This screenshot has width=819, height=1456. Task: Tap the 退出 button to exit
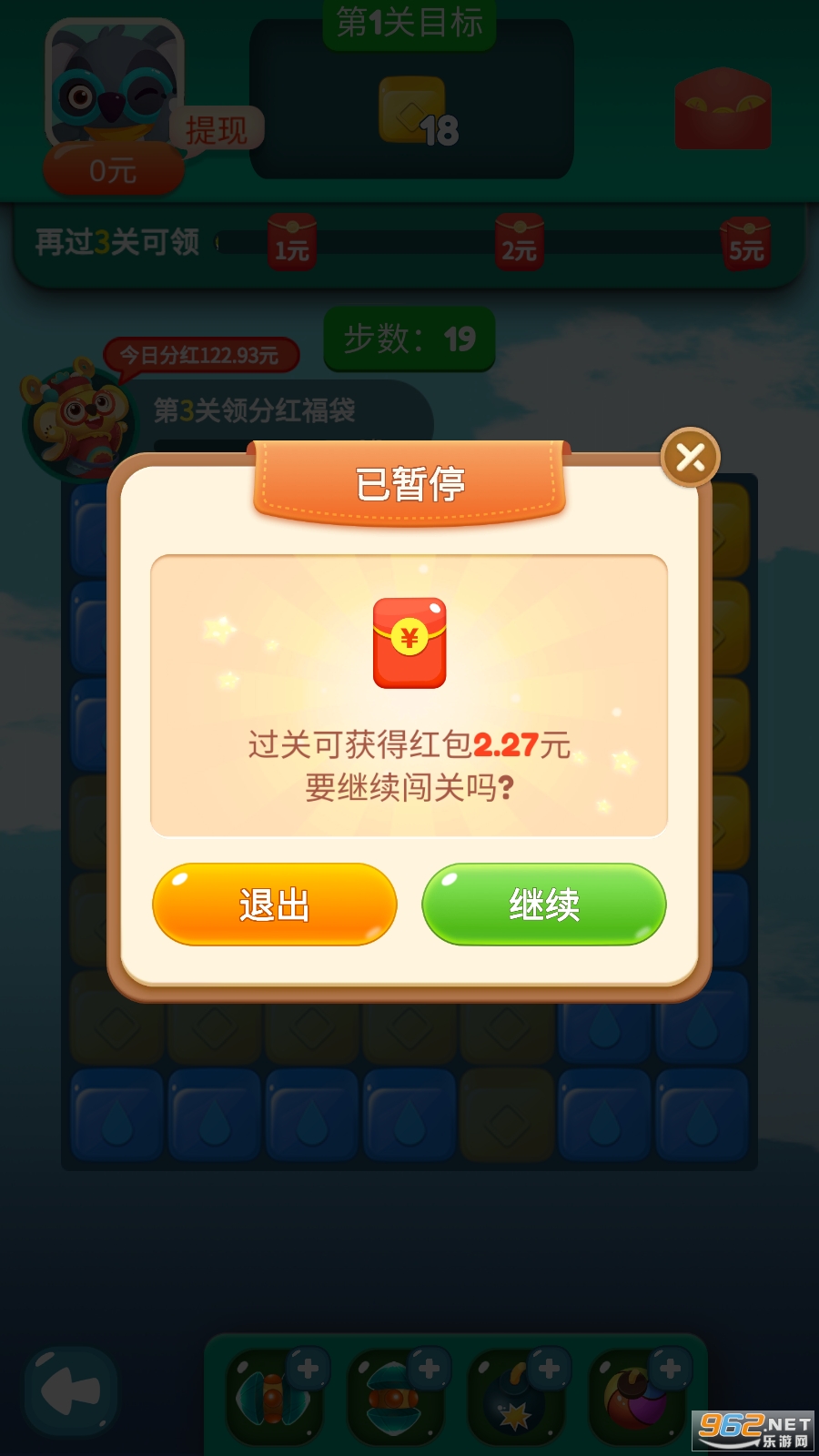coord(274,905)
